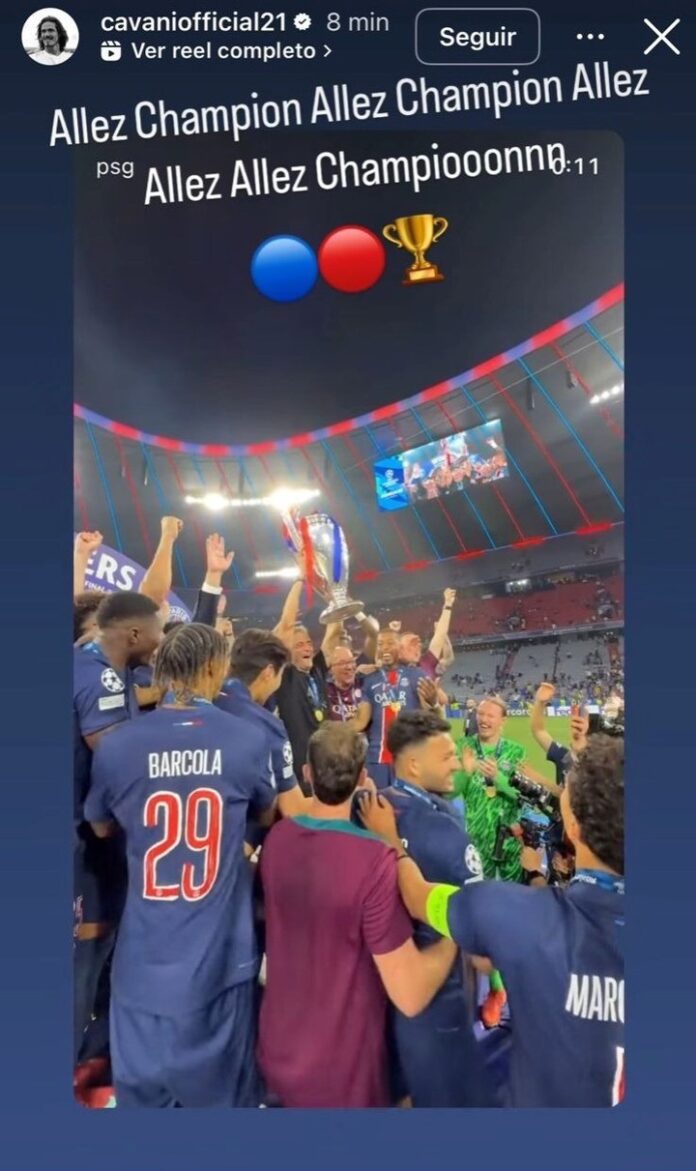Image resolution: width=696 pixels, height=1171 pixels.
Task: Open the three-dot overflow menu
Action: point(591,37)
